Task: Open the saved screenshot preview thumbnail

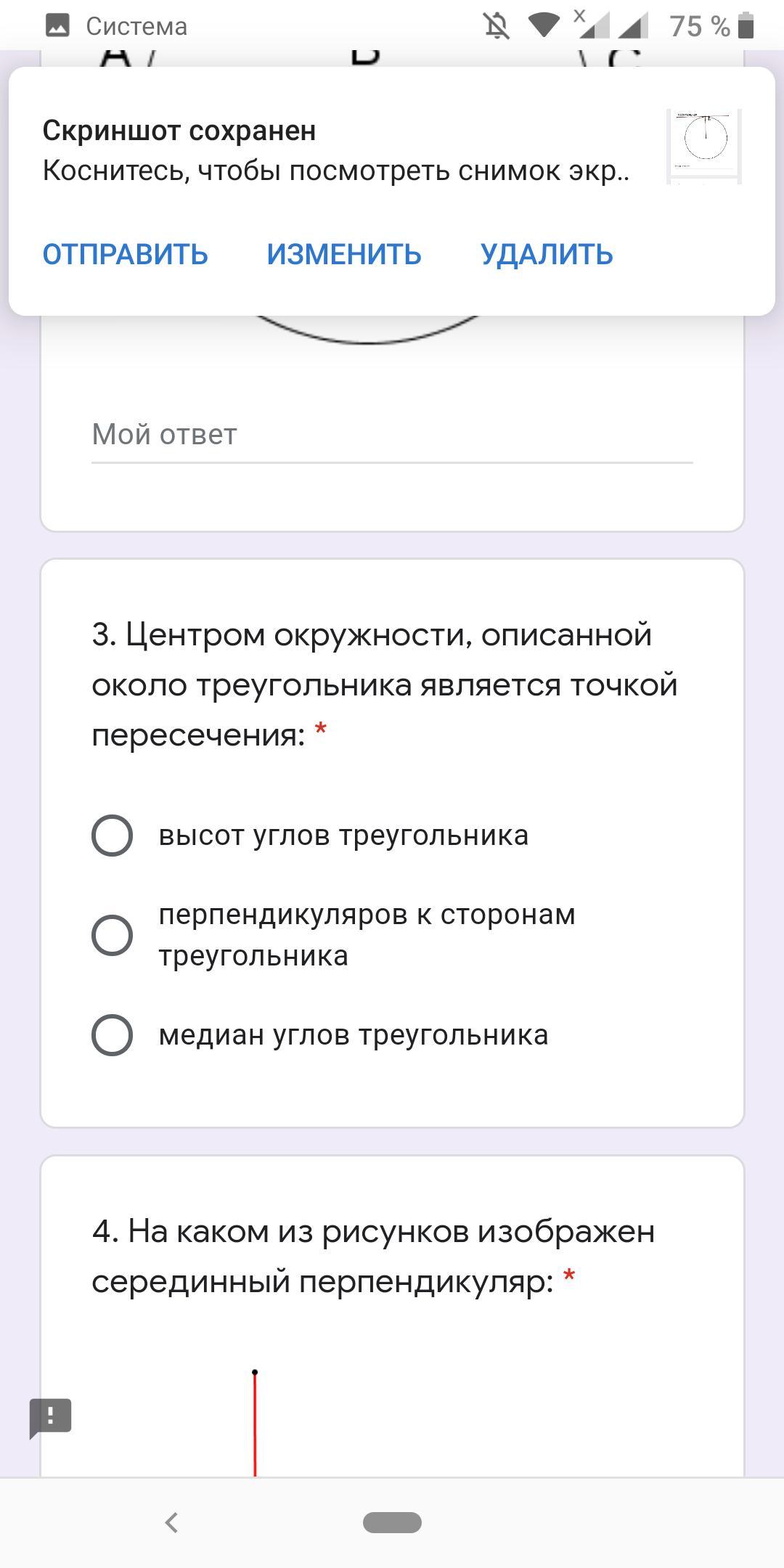Action: coord(704,146)
